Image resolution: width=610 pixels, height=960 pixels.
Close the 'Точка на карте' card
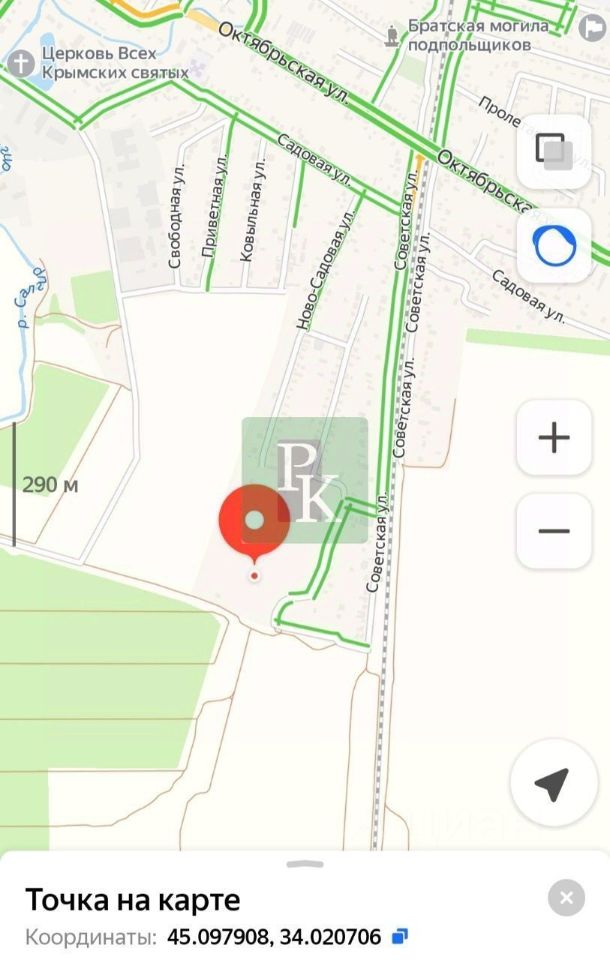[x=566, y=898]
